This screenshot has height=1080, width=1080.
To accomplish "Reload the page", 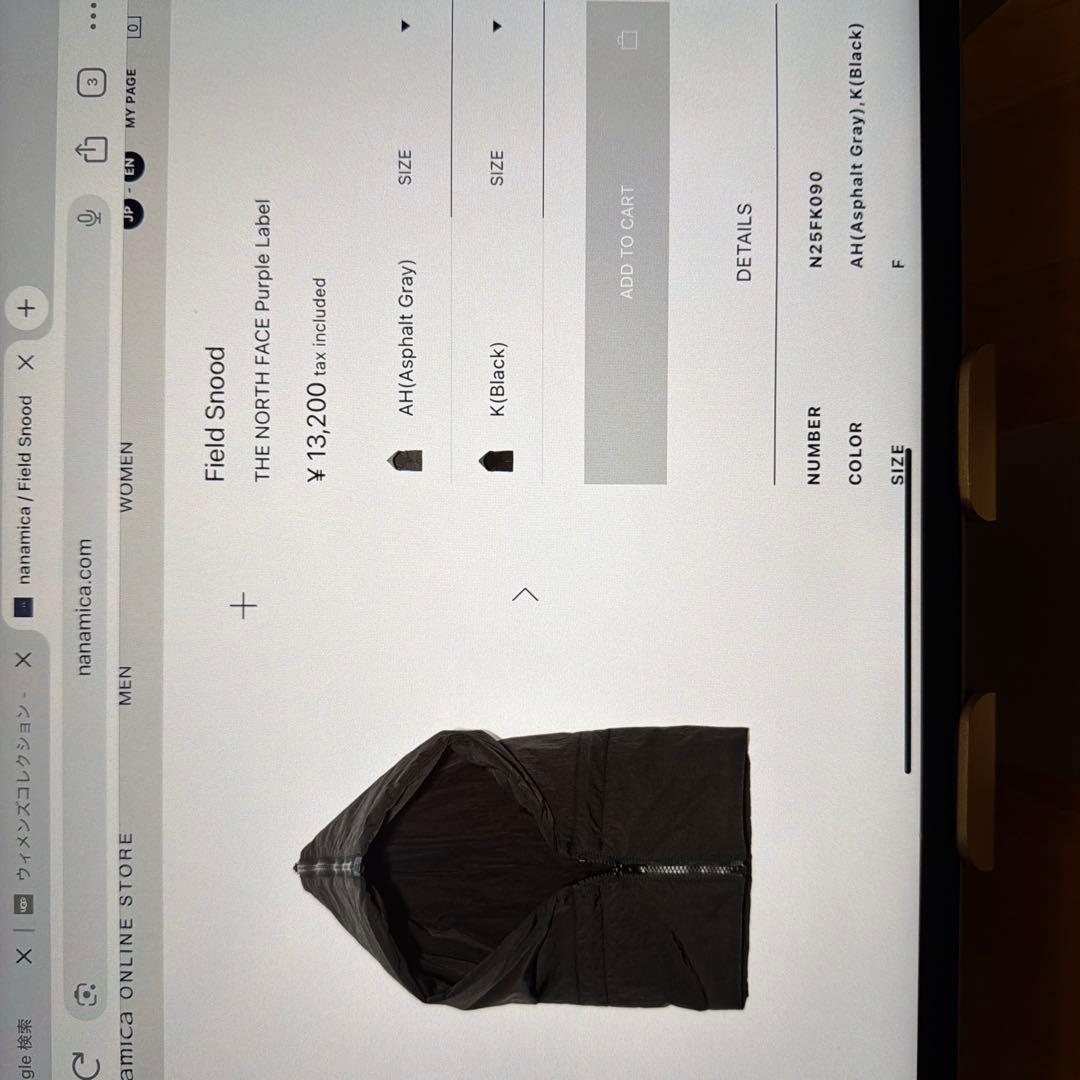I will 88,1060.
